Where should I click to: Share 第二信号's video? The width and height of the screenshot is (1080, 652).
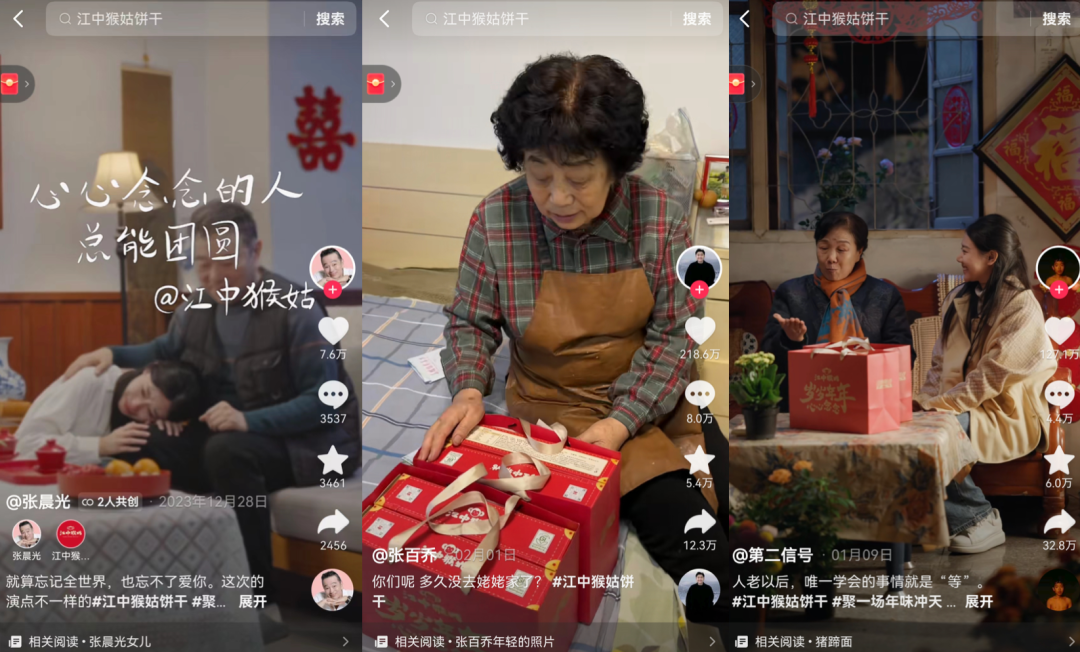[x=1059, y=522]
